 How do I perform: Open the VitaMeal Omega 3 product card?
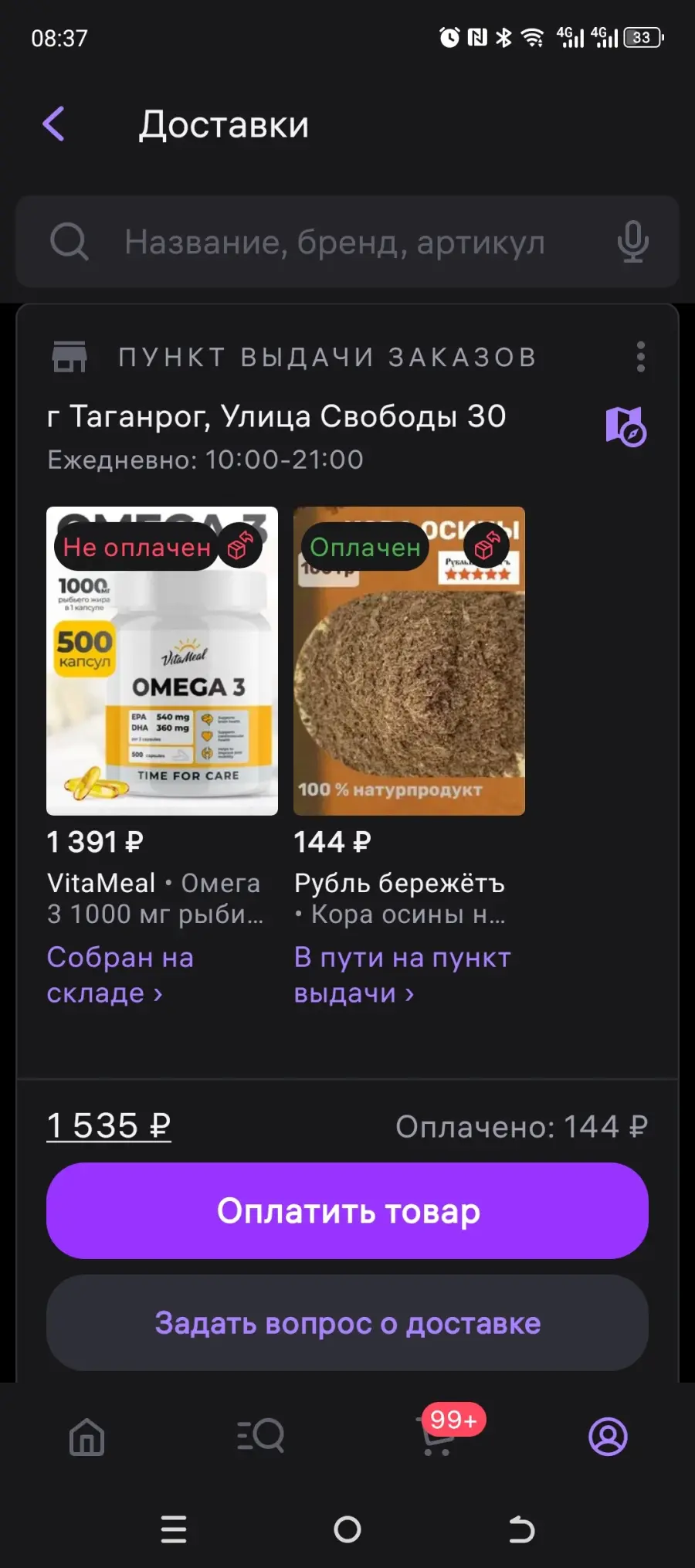click(162, 660)
